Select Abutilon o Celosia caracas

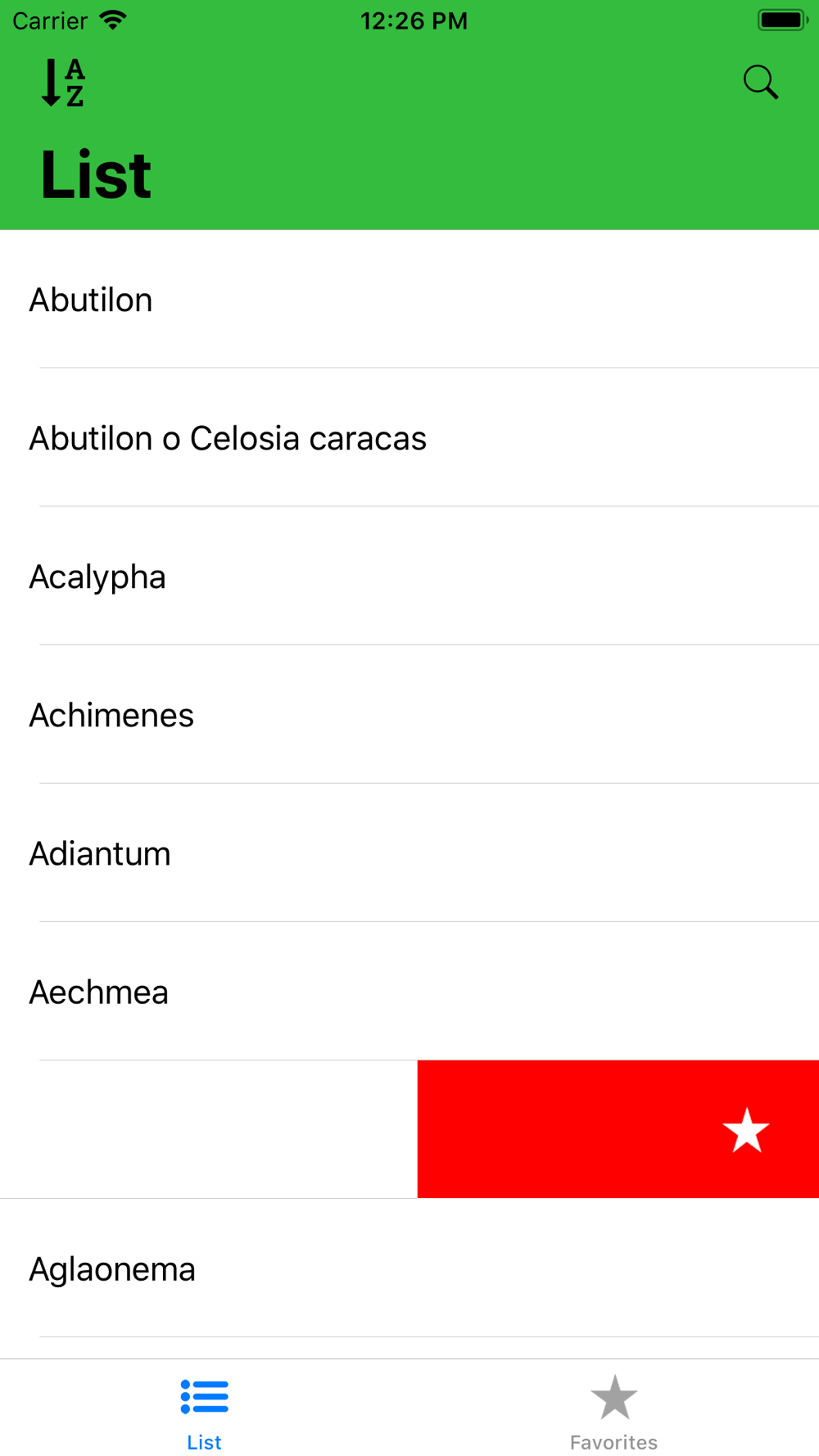(228, 438)
